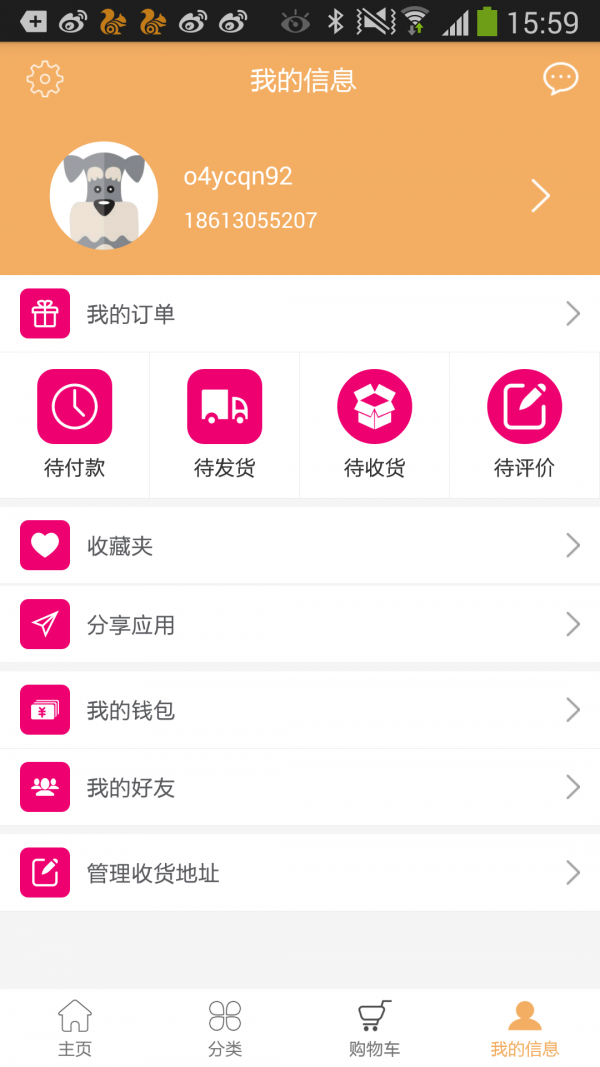Open 我的钱包 wallet
Viewport: 600px width, 1067px height.
click(300, 710)
